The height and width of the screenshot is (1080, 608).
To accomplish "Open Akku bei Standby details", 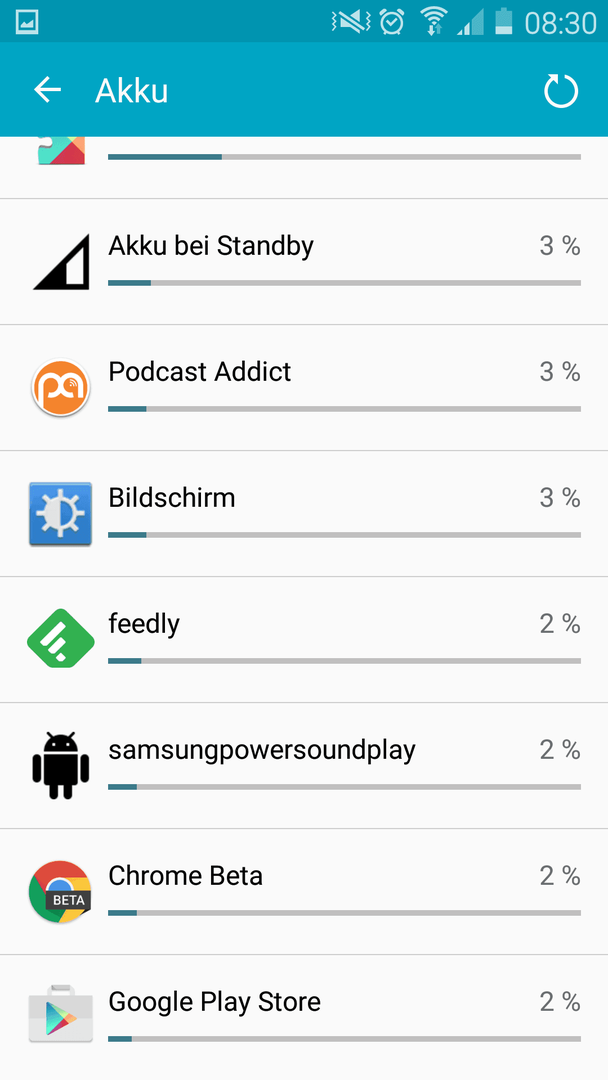I will tap(304, 262).
